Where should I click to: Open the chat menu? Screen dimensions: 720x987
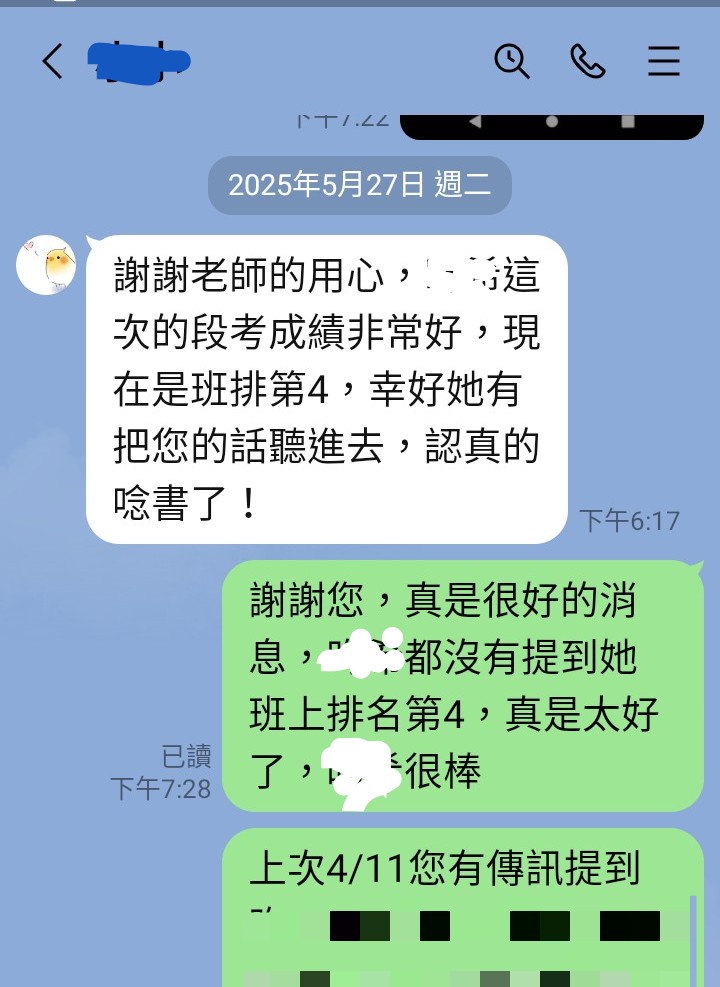(663, 62)
